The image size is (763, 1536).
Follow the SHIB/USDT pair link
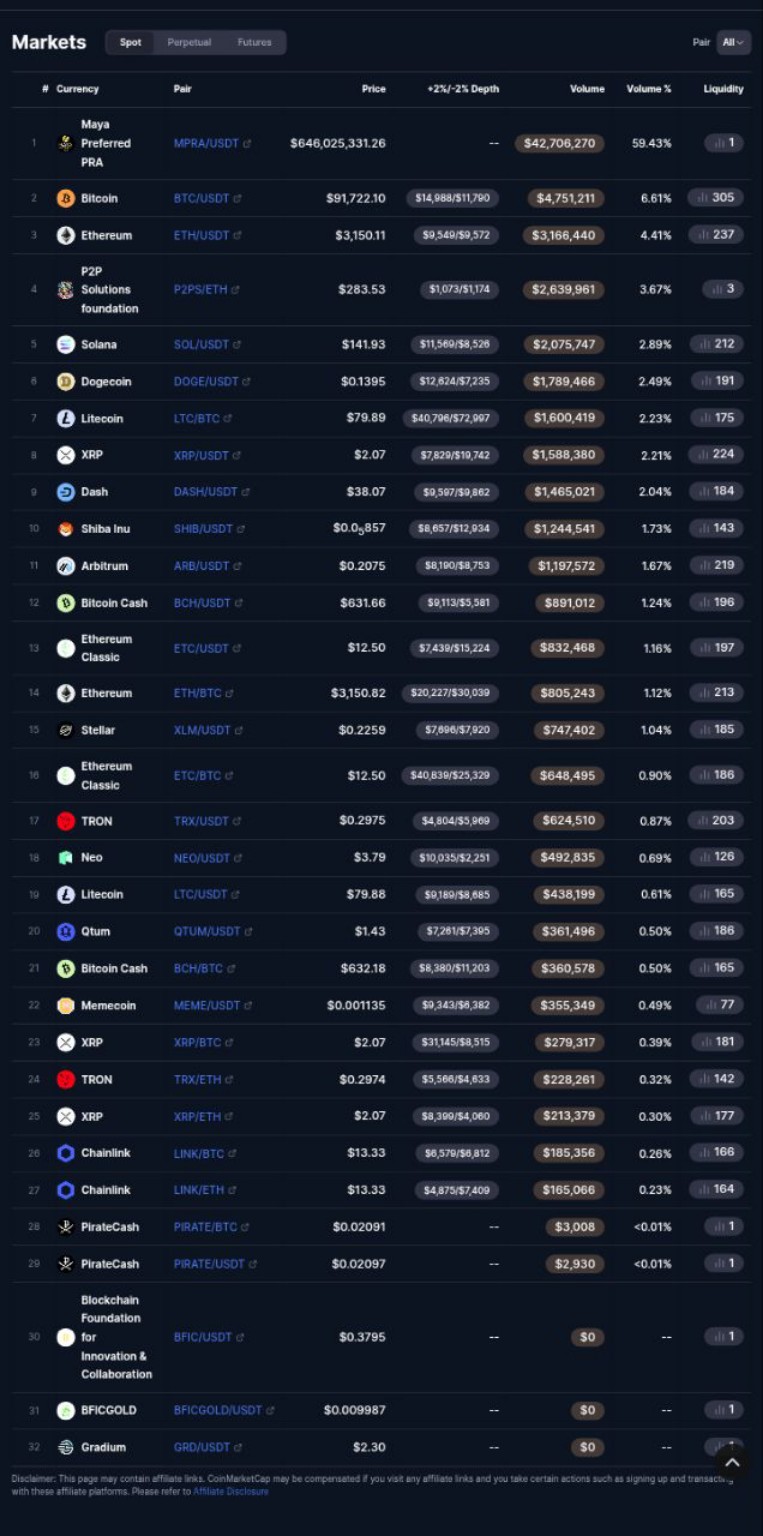[x=203, y=529]
